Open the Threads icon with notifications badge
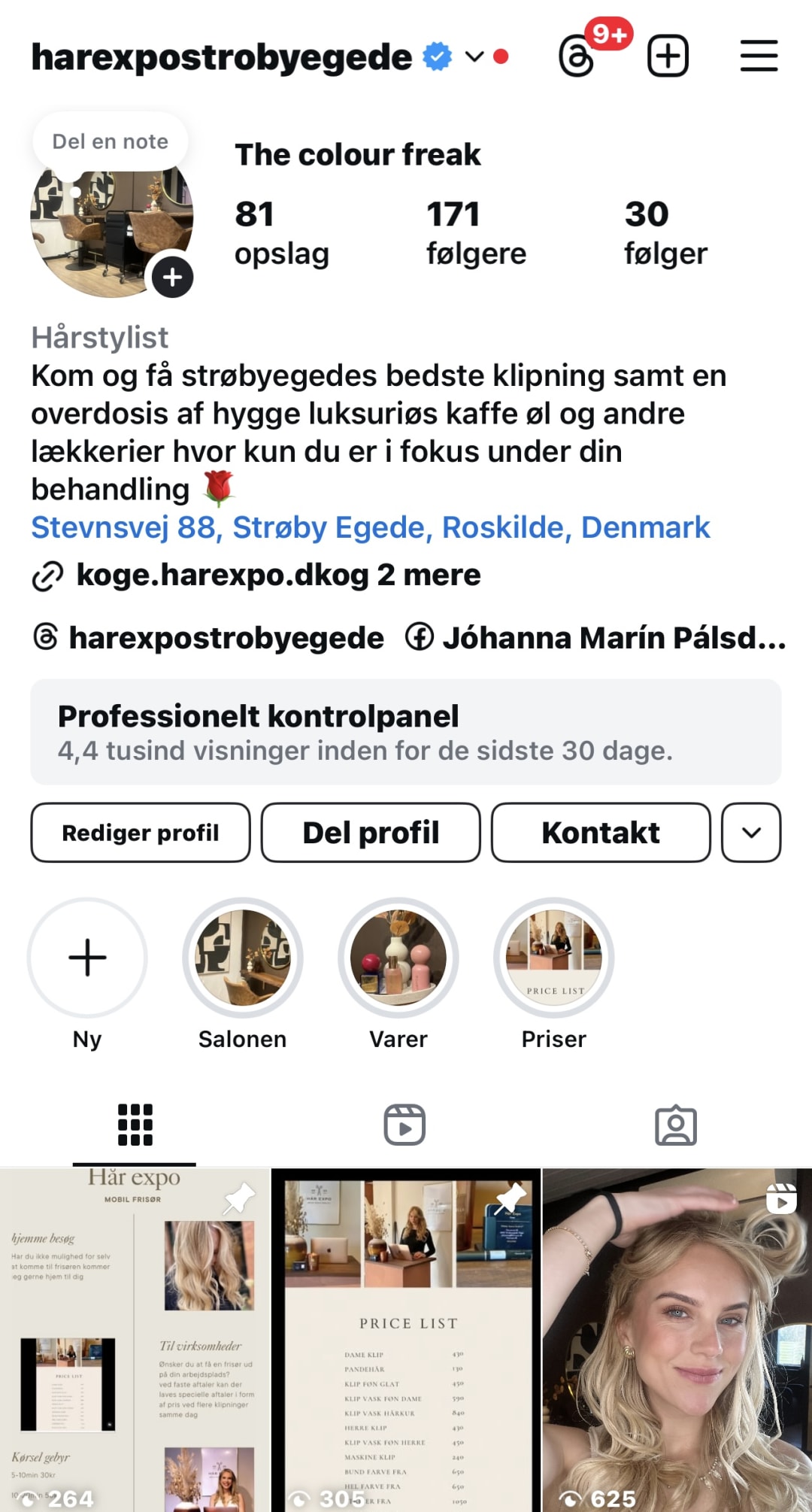This screenshot has width=812, height=1512. (577, 57)
